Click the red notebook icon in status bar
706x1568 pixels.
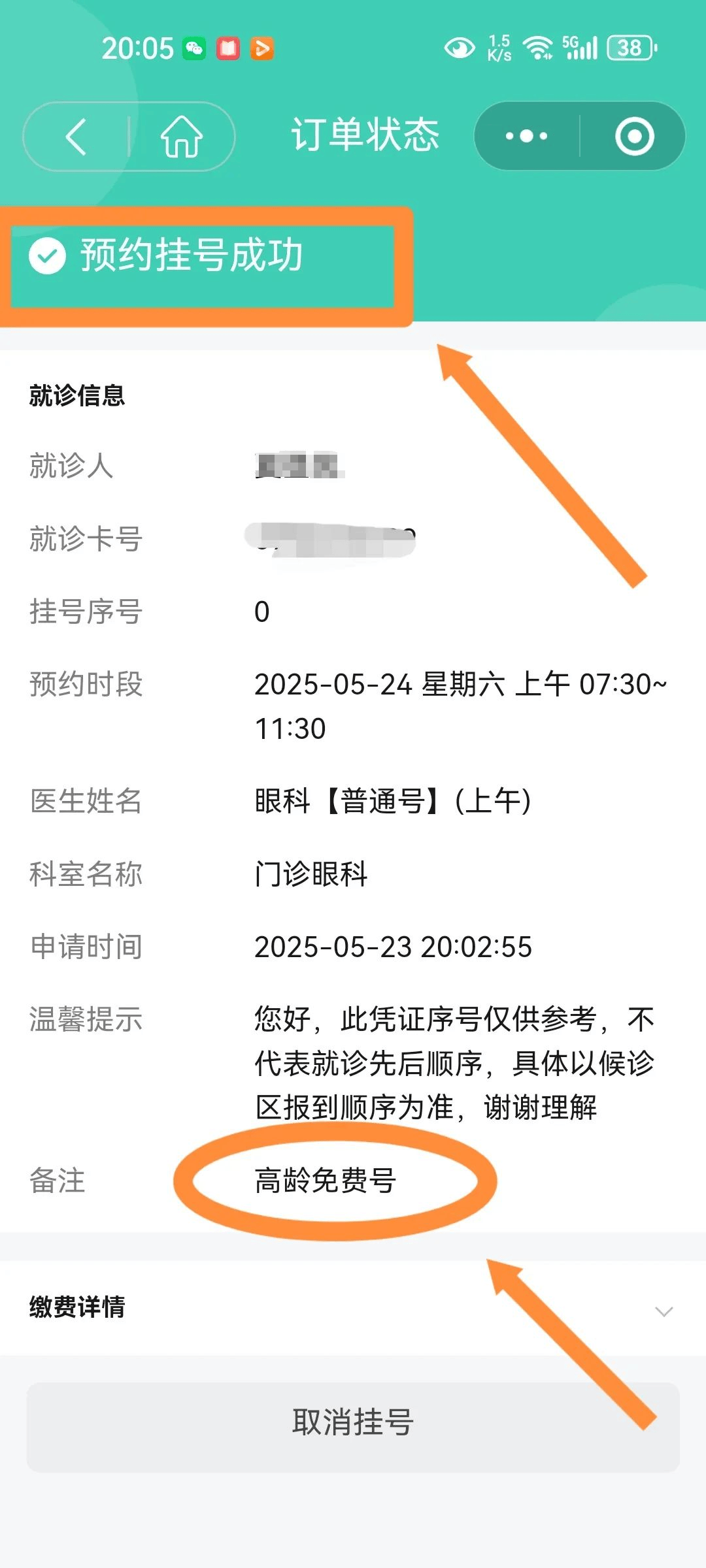pos(228,48)
